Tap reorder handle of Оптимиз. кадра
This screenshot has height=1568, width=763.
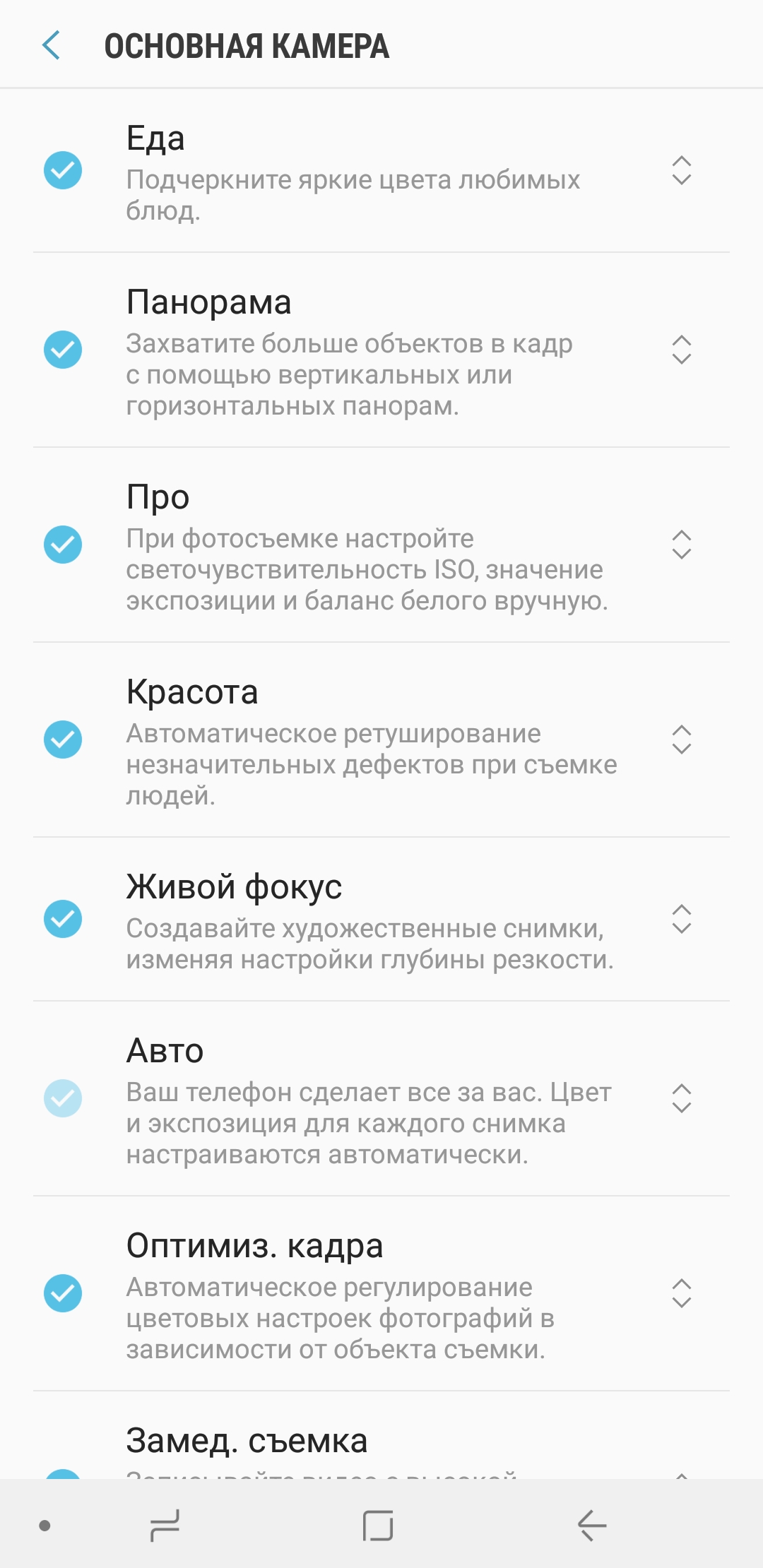click(681, 1293)
